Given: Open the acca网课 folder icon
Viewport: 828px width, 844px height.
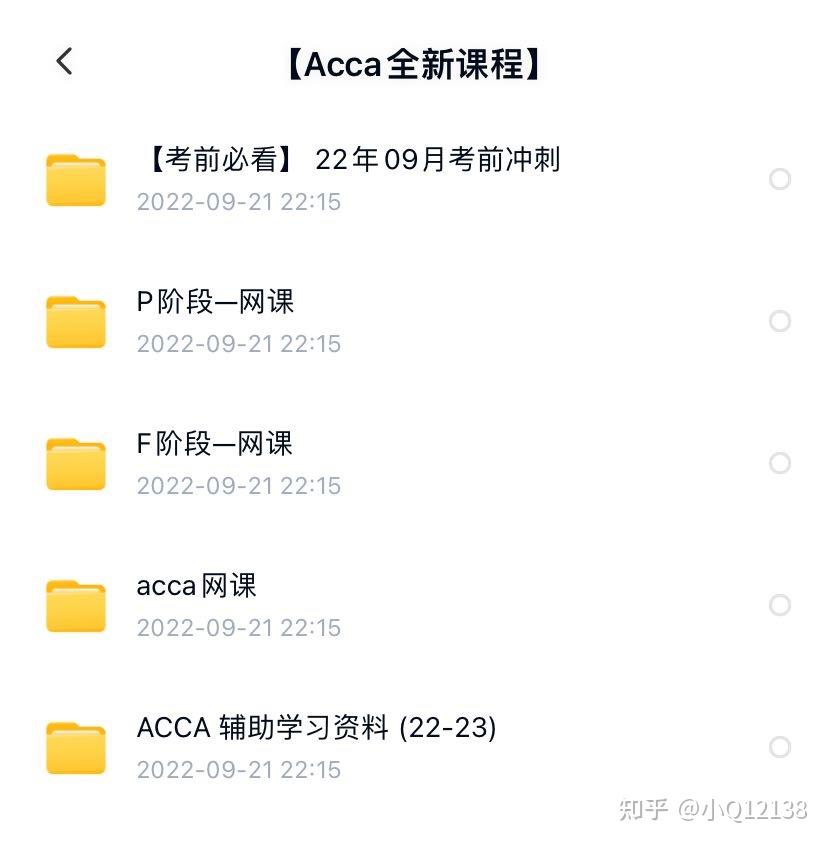Looking at the screenshot, I should pos(75,605).
